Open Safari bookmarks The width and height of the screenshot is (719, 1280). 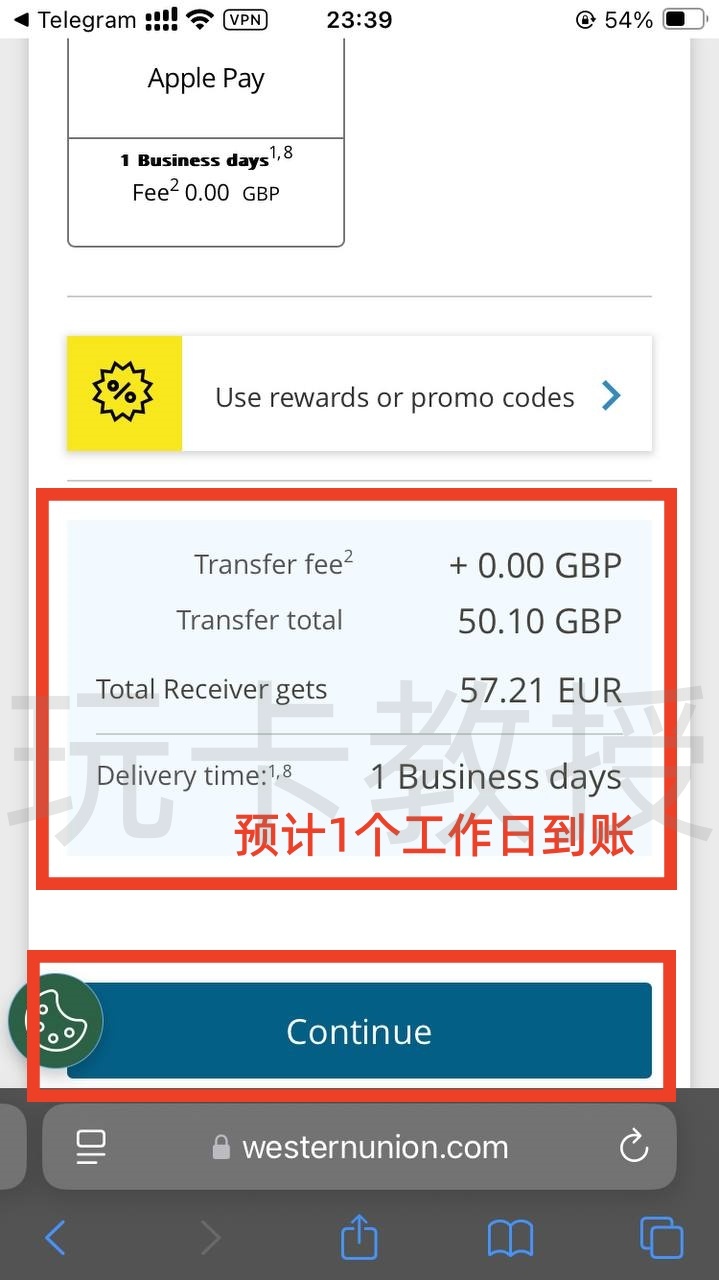tap(510, 1238)
